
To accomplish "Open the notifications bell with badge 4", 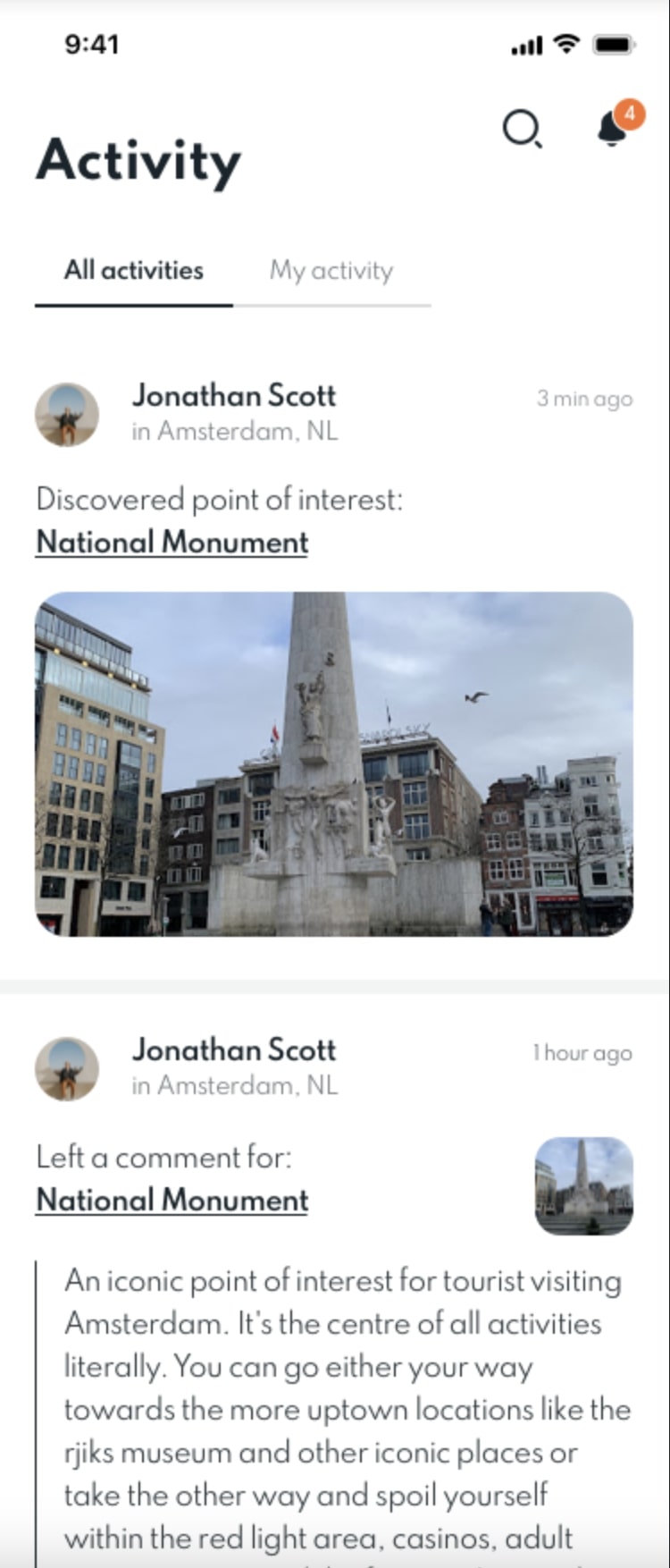I will pyautogui.click(x=613, y=129).
